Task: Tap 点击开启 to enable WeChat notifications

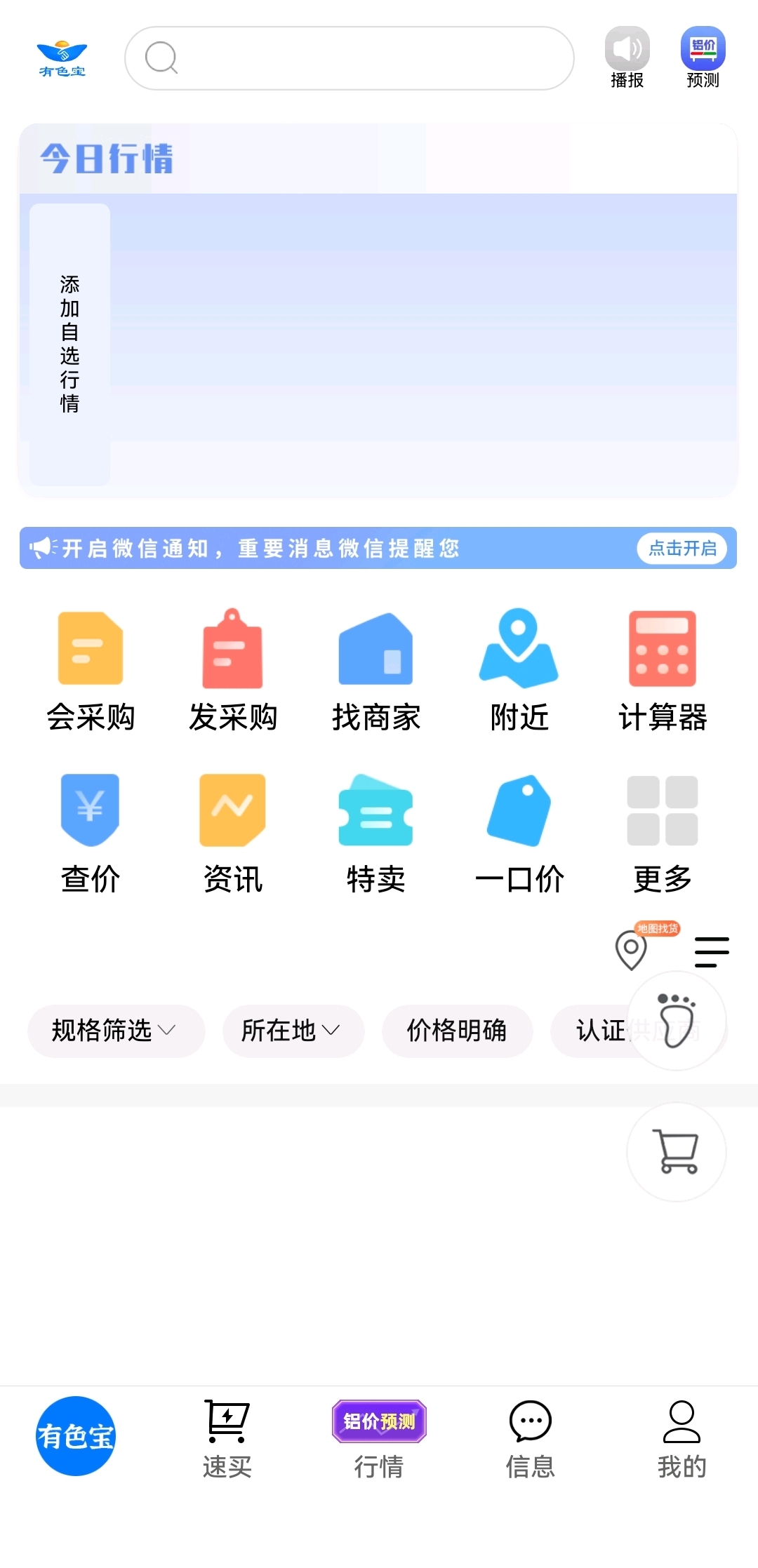Action: (x=681, y=548)
